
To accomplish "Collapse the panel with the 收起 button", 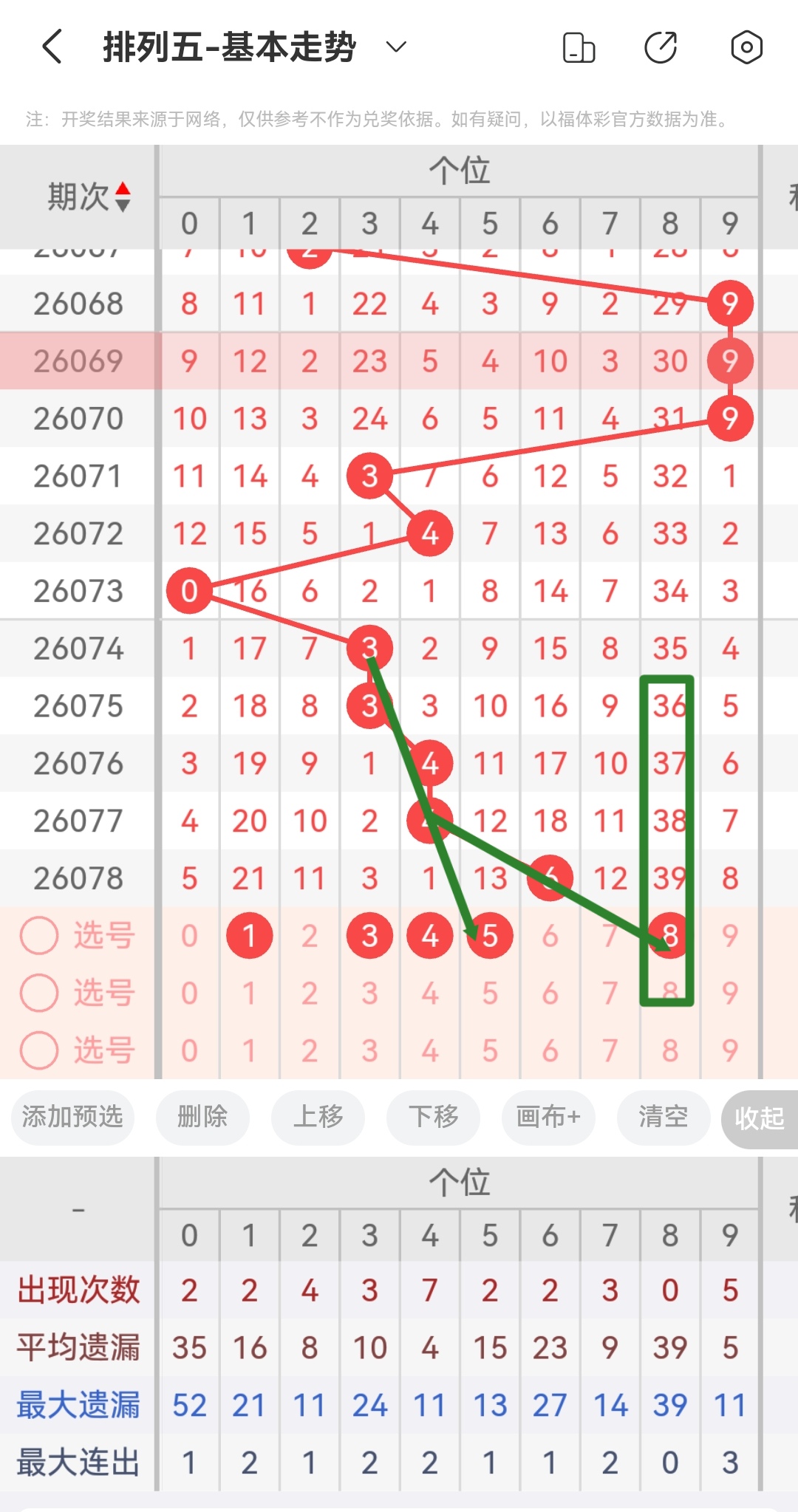I will click(759, 1118).
